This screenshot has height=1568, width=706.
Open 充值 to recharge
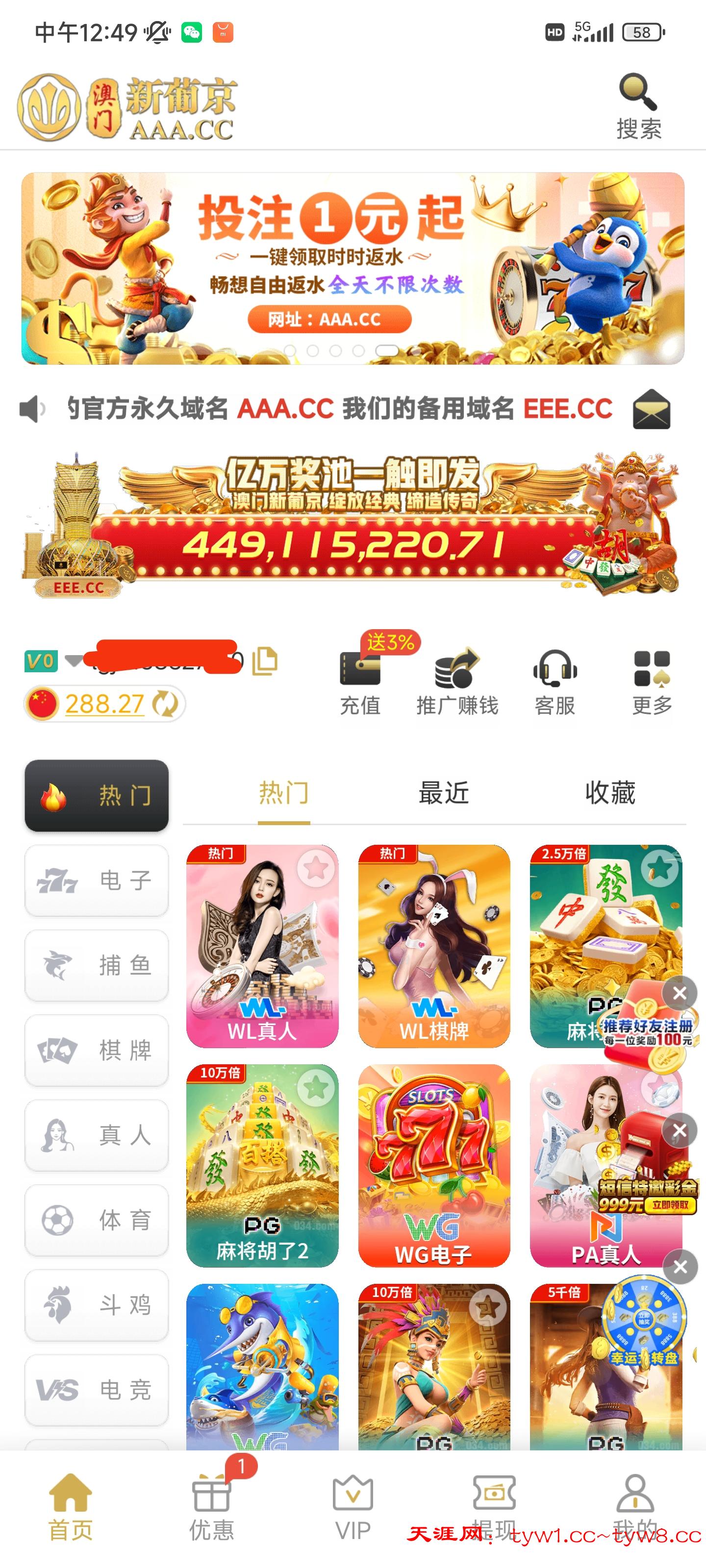(x=360, y=681)
